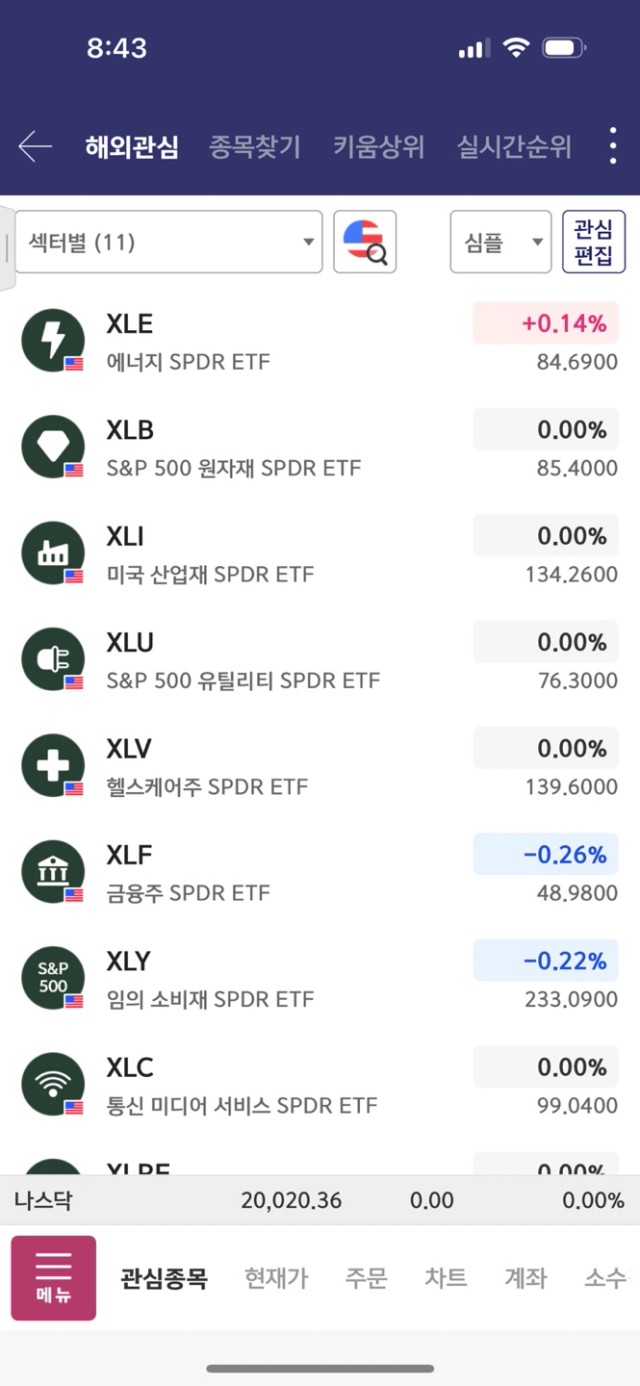Tap the US flag stock search icon

365,242
